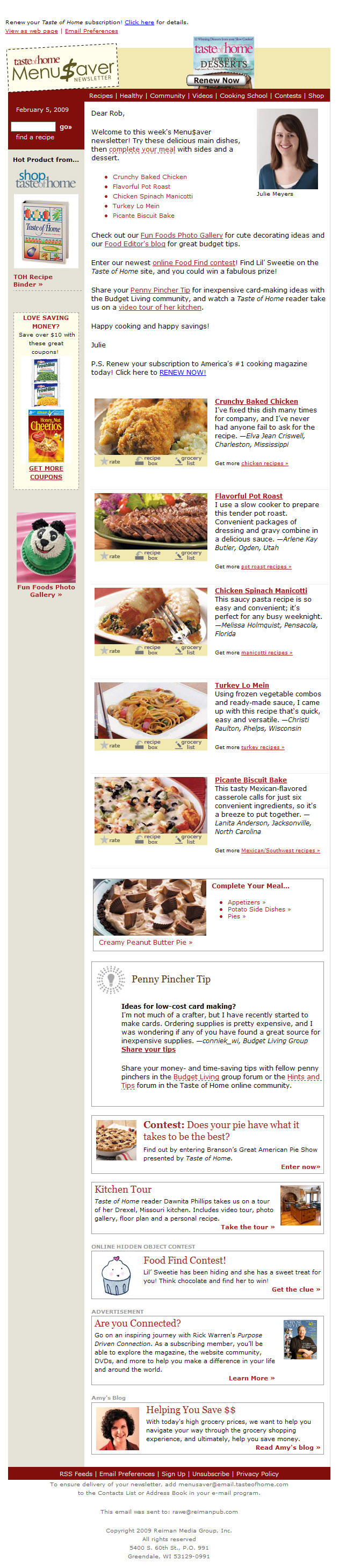Open the Mexican/Southwest recipes link
Viewport: 339px width, 1568px height.
coord(280,850)
